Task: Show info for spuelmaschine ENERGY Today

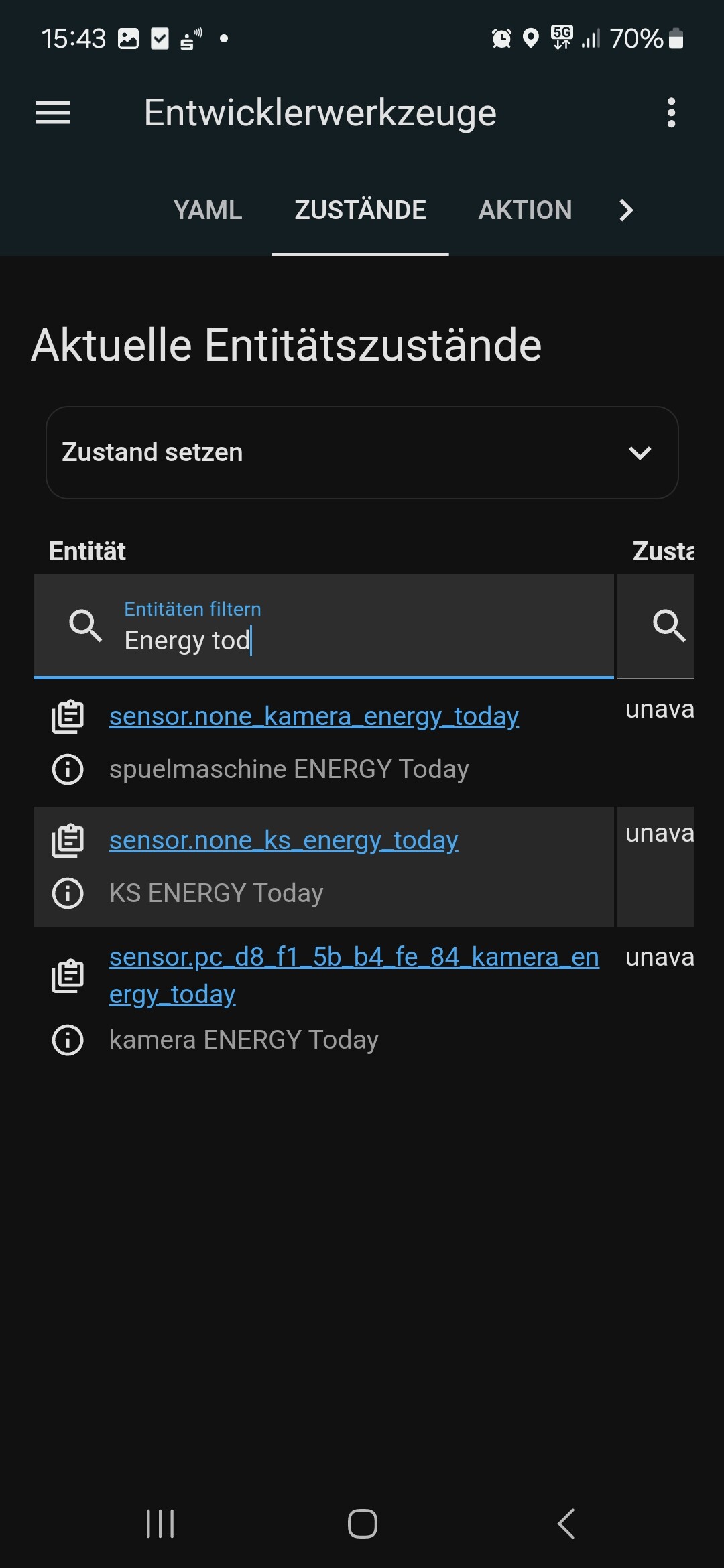Action: [x=68, y=769]
